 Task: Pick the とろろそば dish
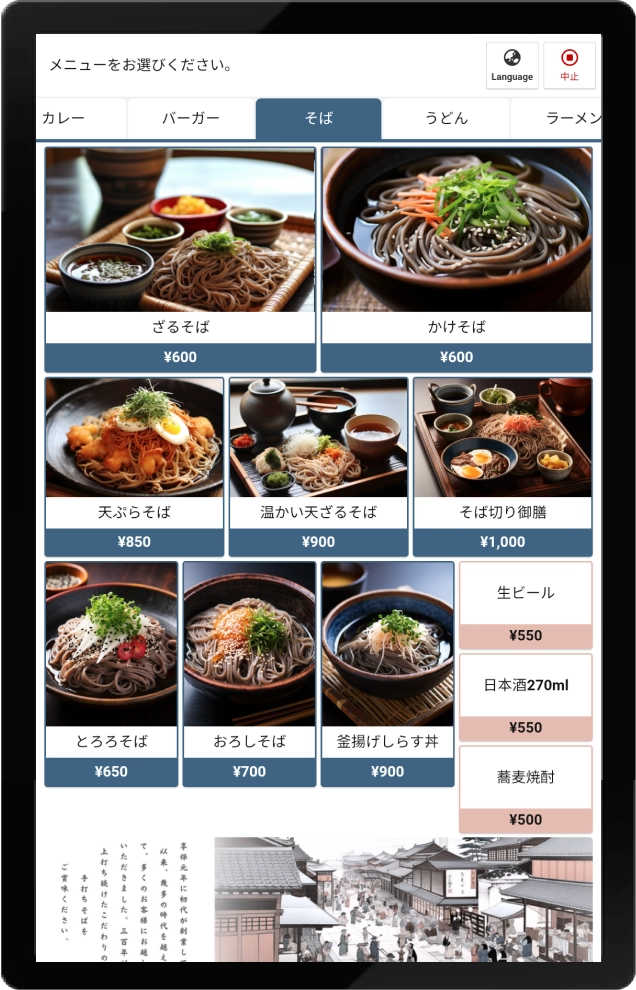[x=111, y=673]
